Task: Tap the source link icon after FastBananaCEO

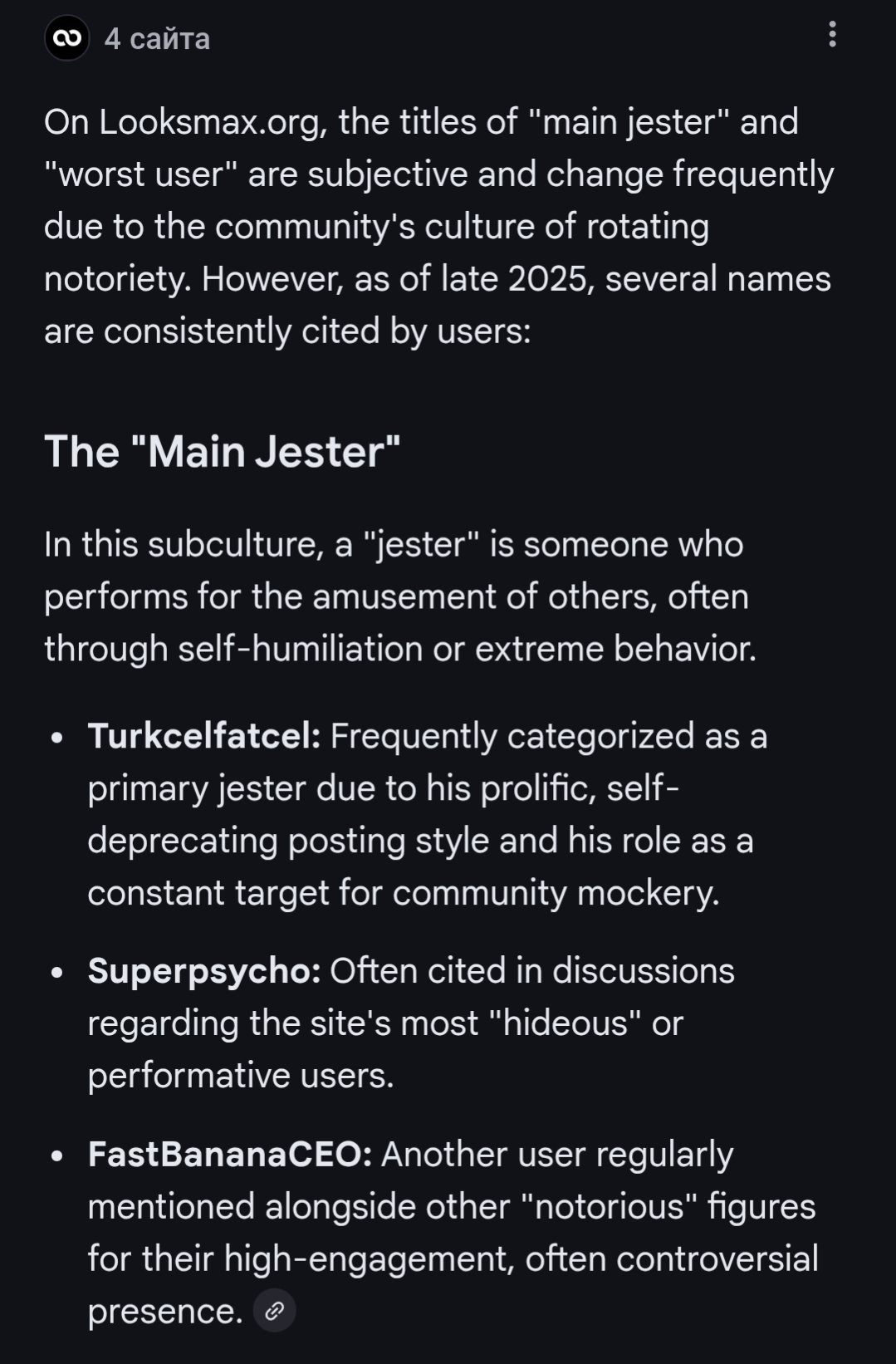Action: [274, 1311]
